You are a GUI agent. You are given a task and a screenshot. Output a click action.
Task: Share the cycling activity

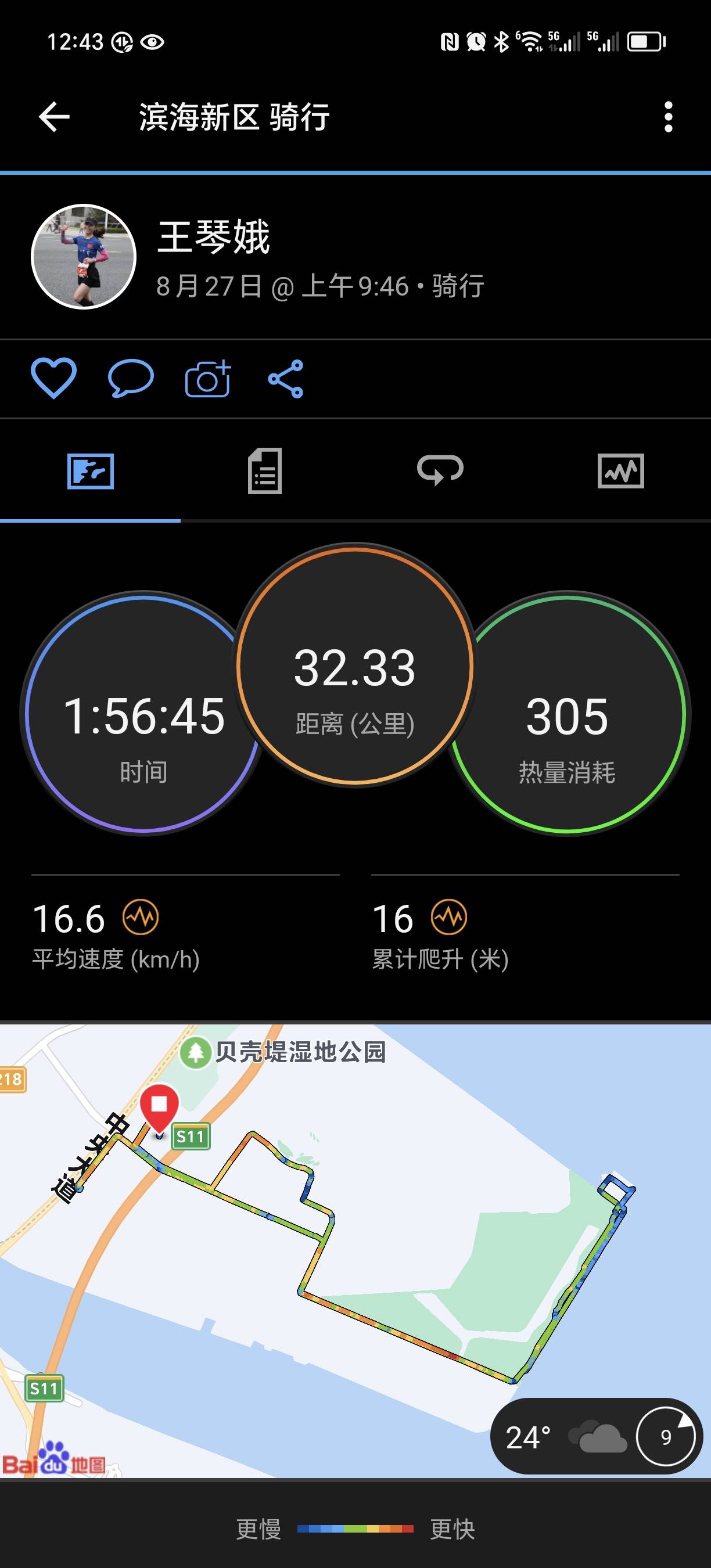(x=286, y=379)
